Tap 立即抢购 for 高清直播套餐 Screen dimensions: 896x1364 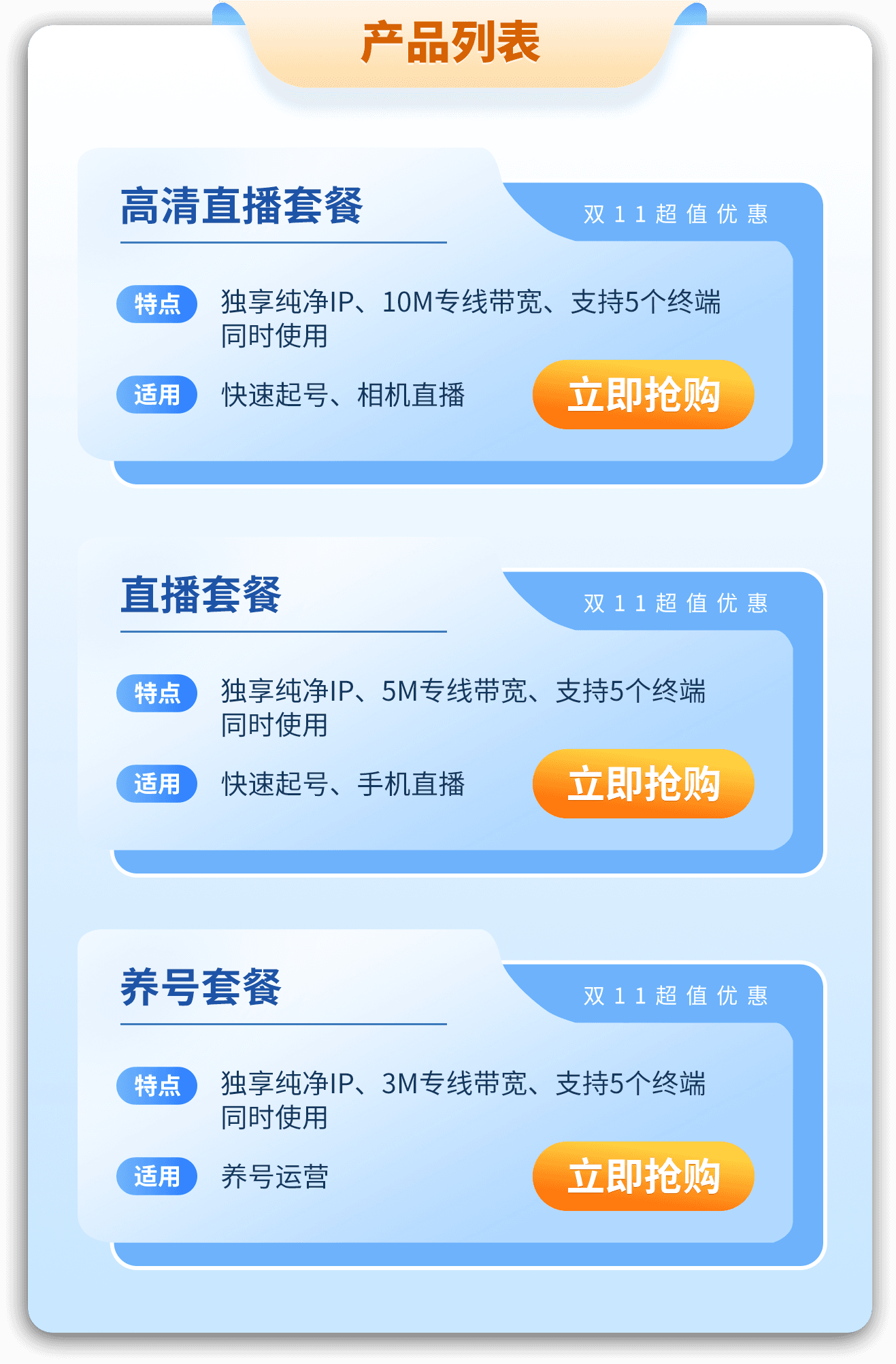click(643, 395)
